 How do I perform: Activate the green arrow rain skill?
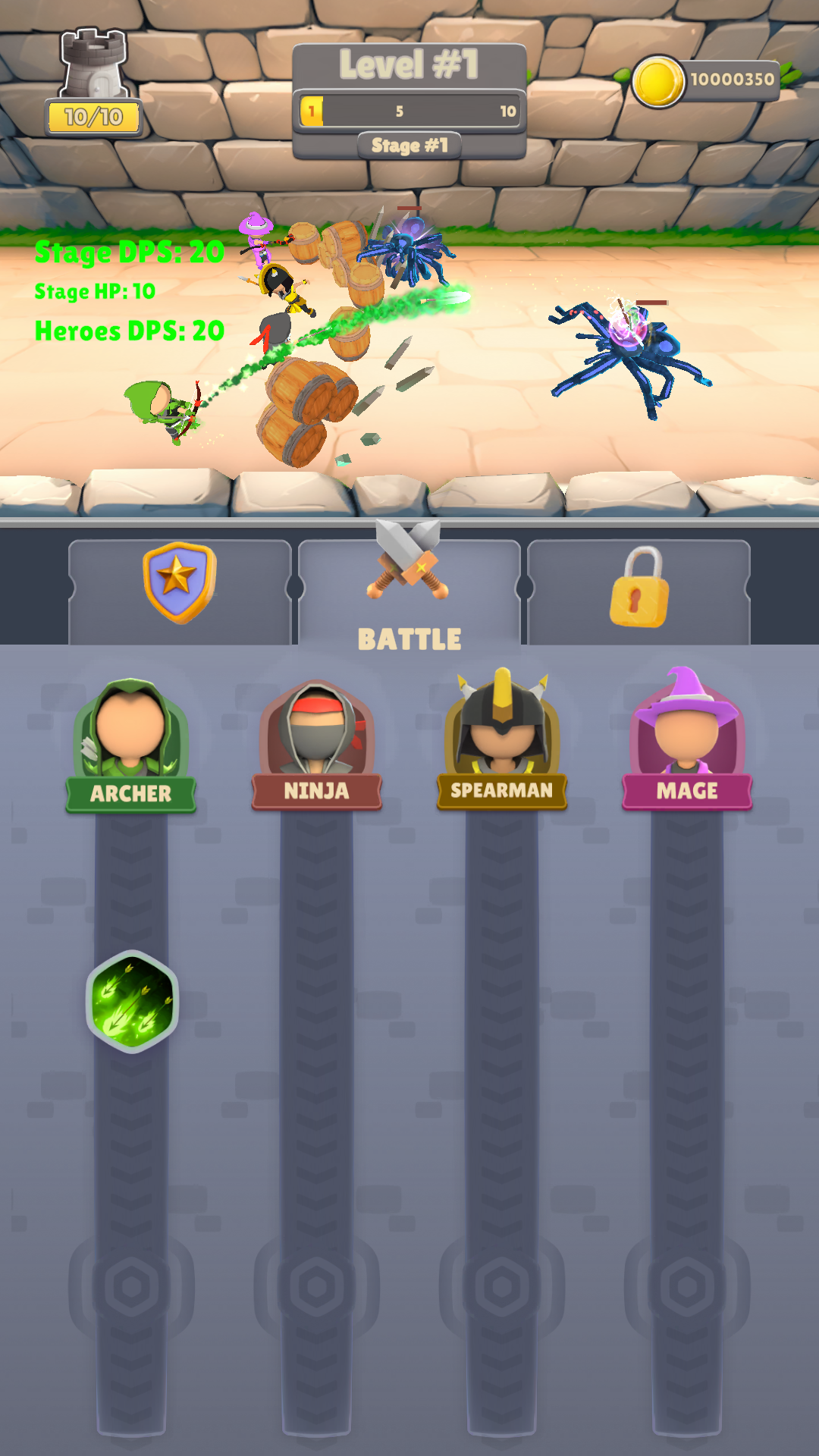(133, 1002)
